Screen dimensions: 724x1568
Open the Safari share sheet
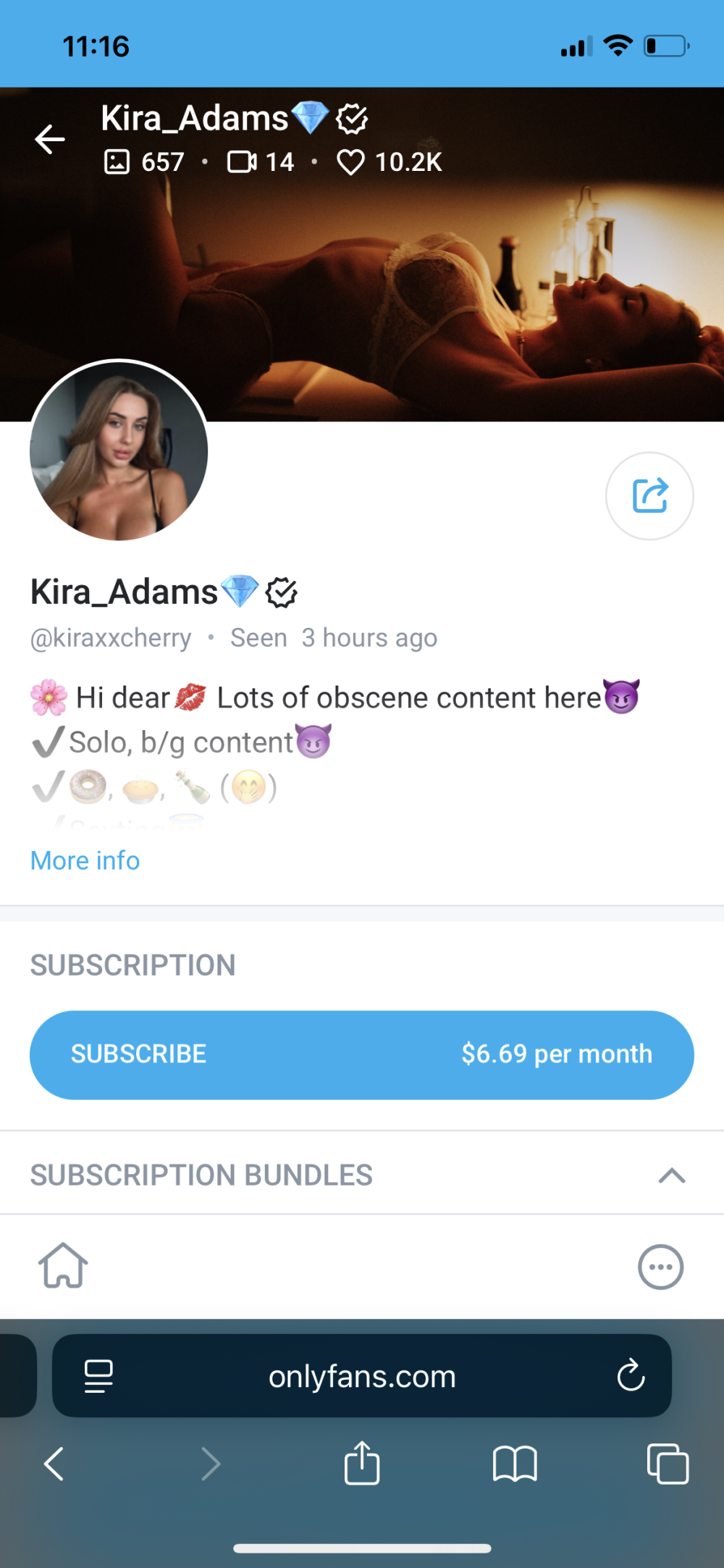coord(362,1463)
